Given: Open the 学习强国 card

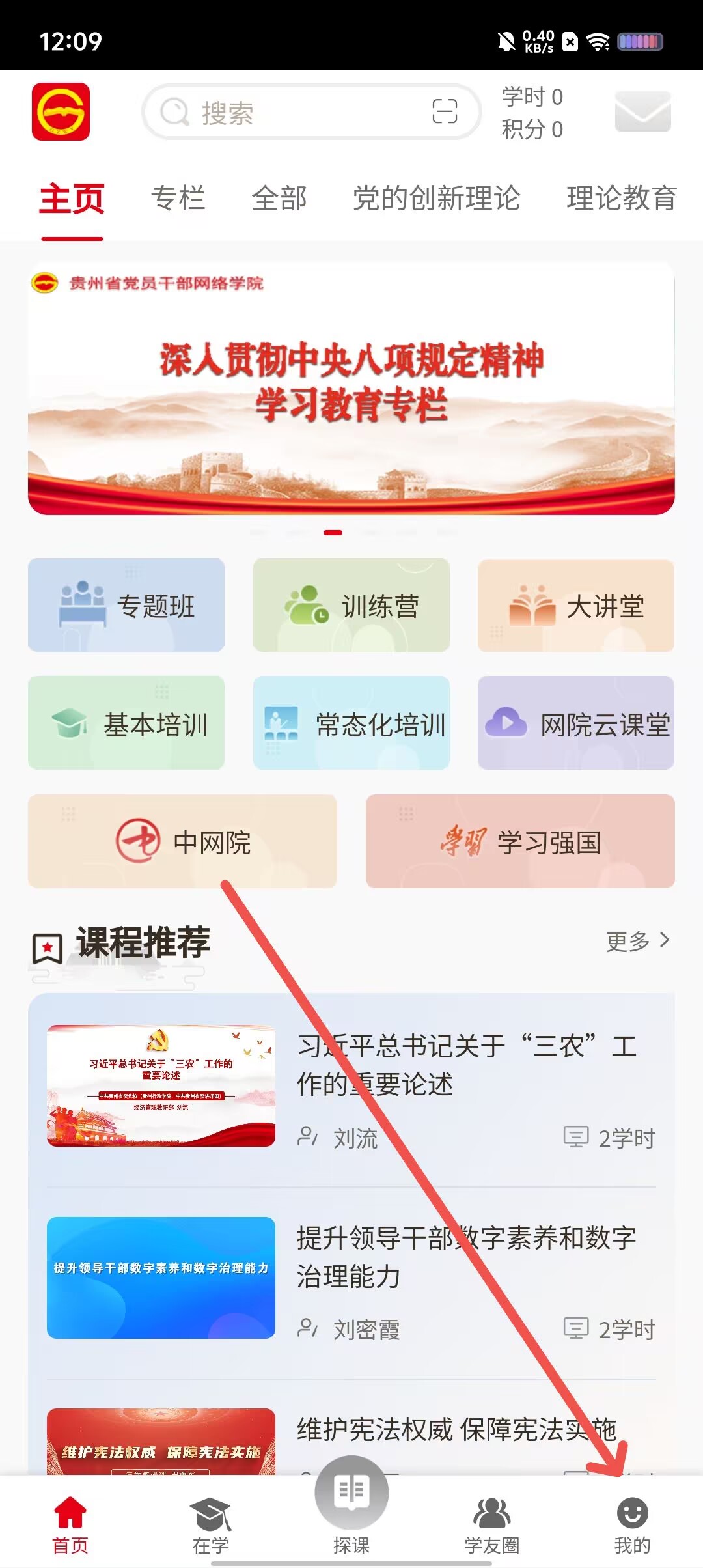Looking at the screenshot, I should coord(519,841).
